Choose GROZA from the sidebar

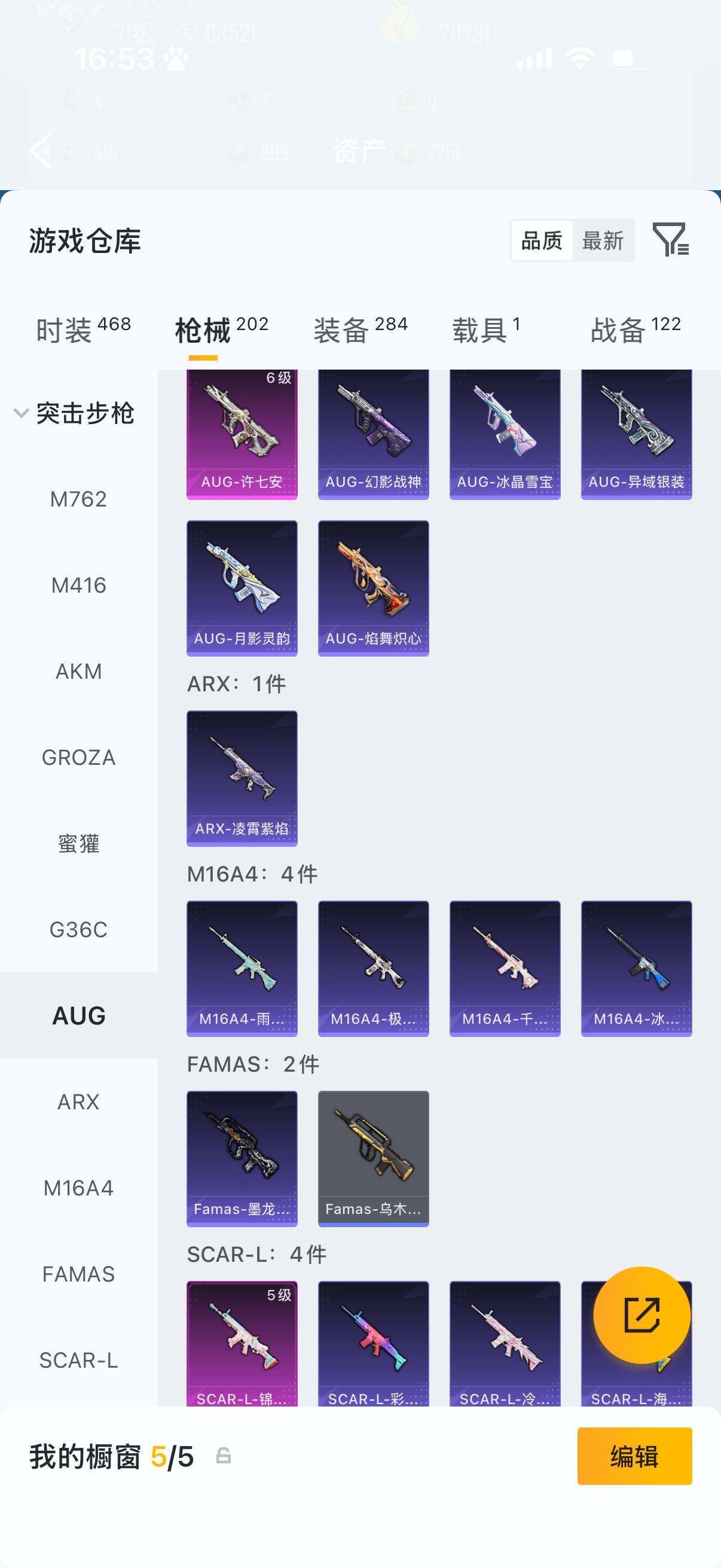[78, 758]
